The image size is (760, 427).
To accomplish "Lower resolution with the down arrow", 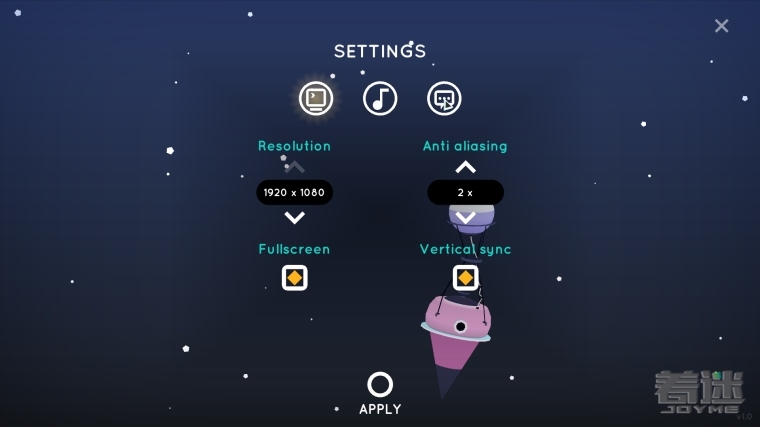I will (x=294, y=217).
